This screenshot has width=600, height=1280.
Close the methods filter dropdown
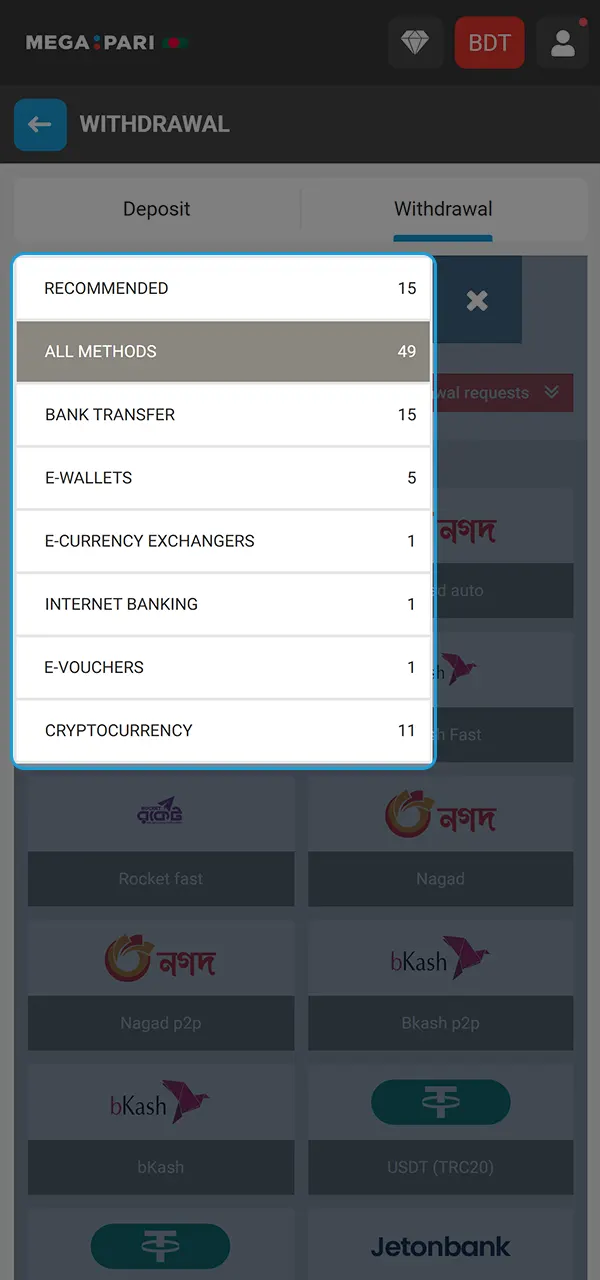(477, 300)
